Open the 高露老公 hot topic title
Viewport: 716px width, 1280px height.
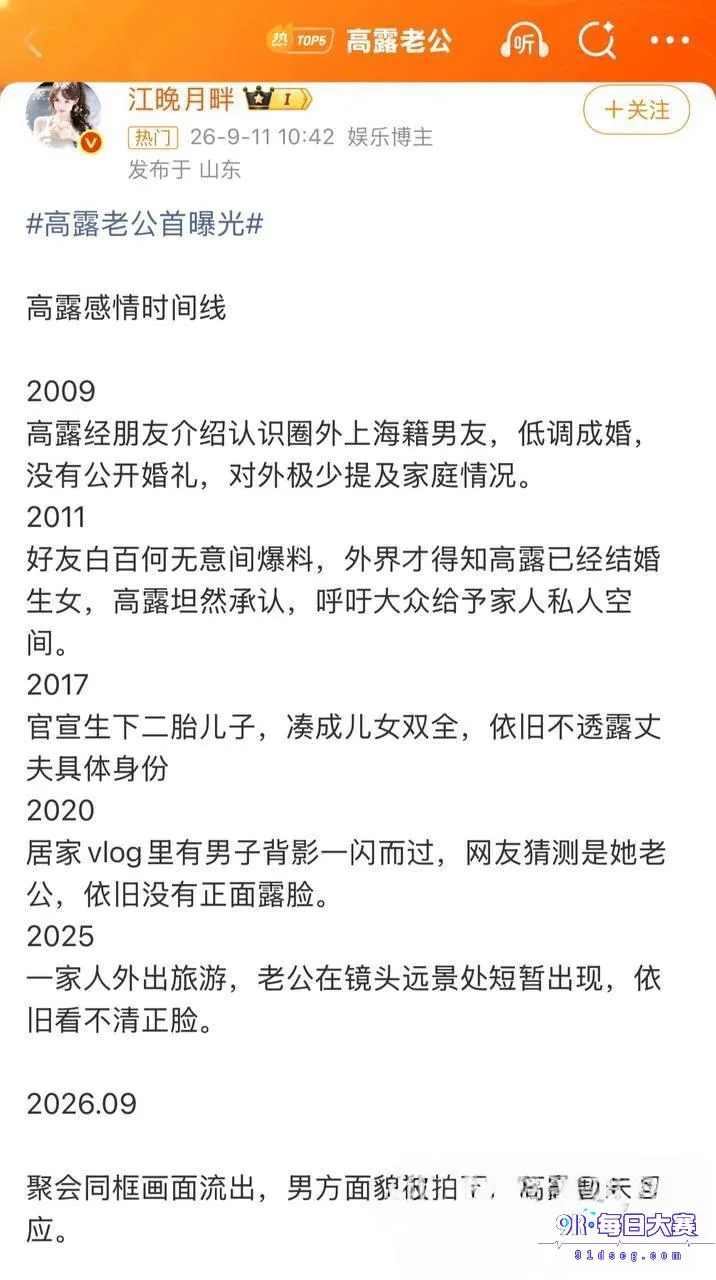(x=399, y=41)
